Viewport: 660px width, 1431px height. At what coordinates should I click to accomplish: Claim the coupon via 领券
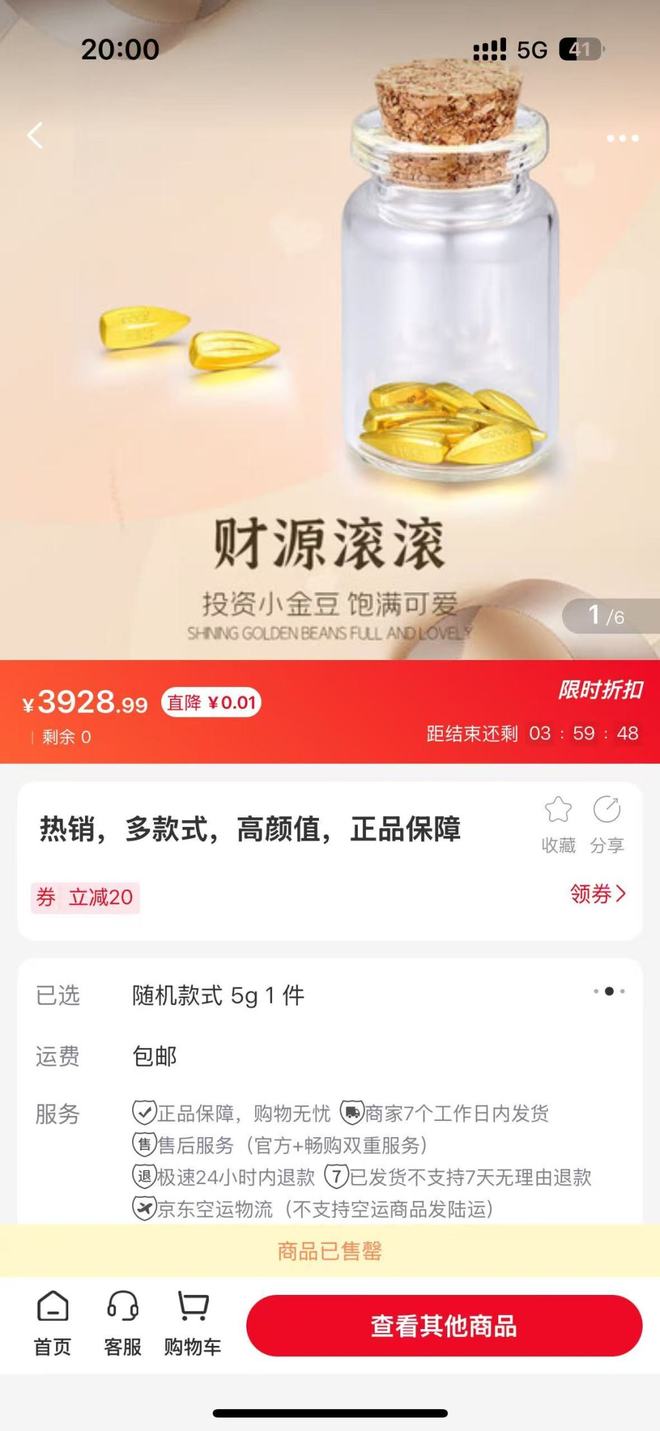[598, 894]
